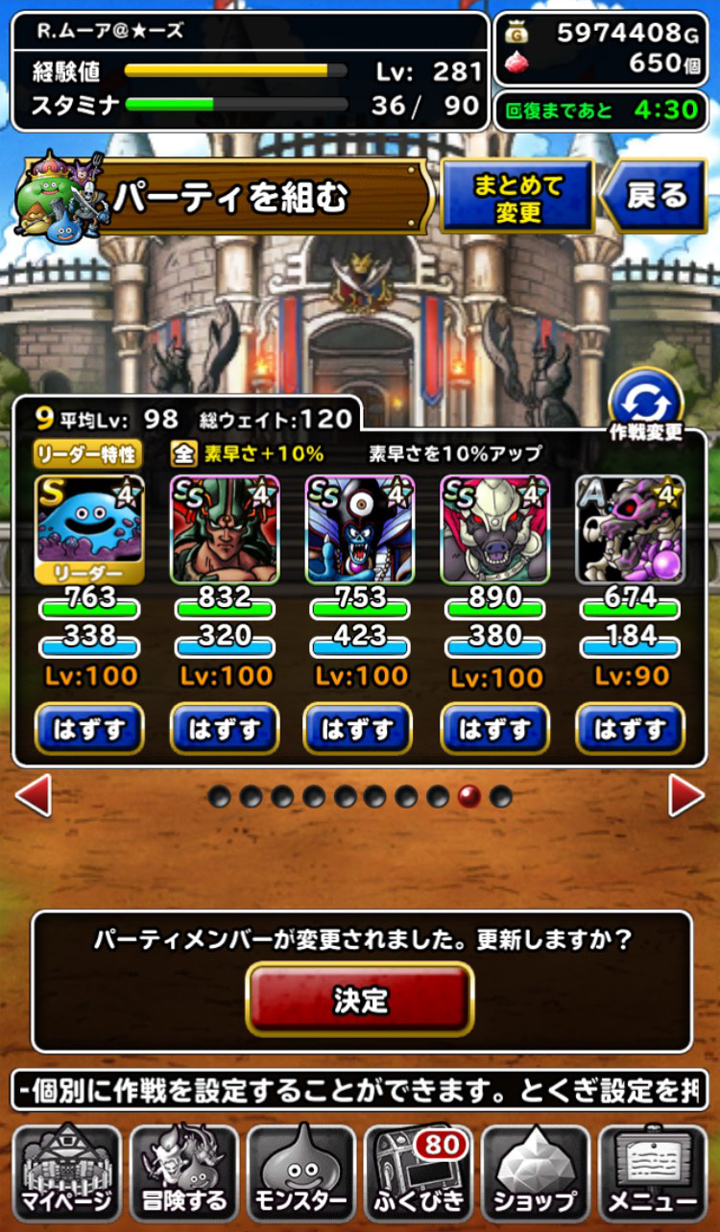The image size is (720, 1232).
Task: Remove the leader slime with はずす
Action: click(x=90, y=729)
